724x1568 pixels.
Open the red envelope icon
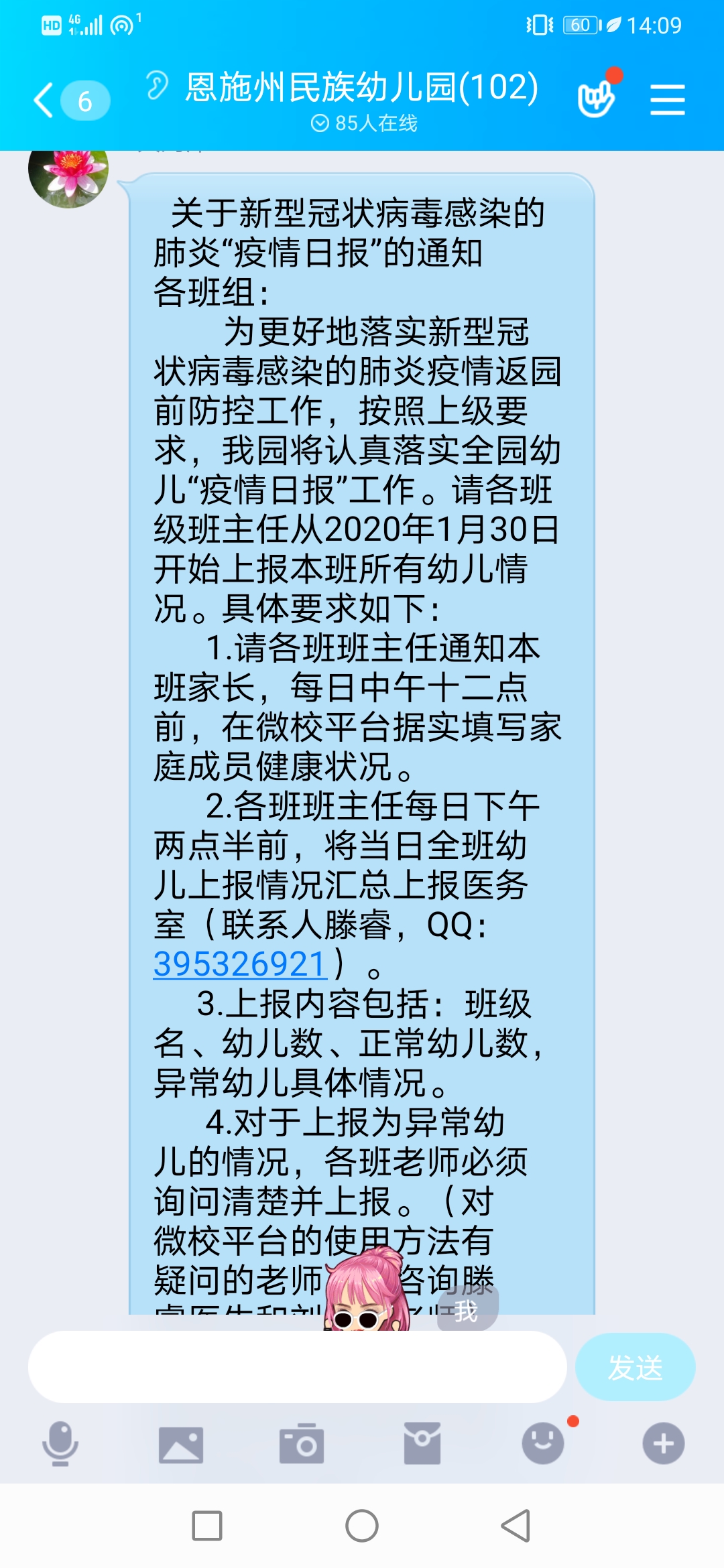[422, 1443]
